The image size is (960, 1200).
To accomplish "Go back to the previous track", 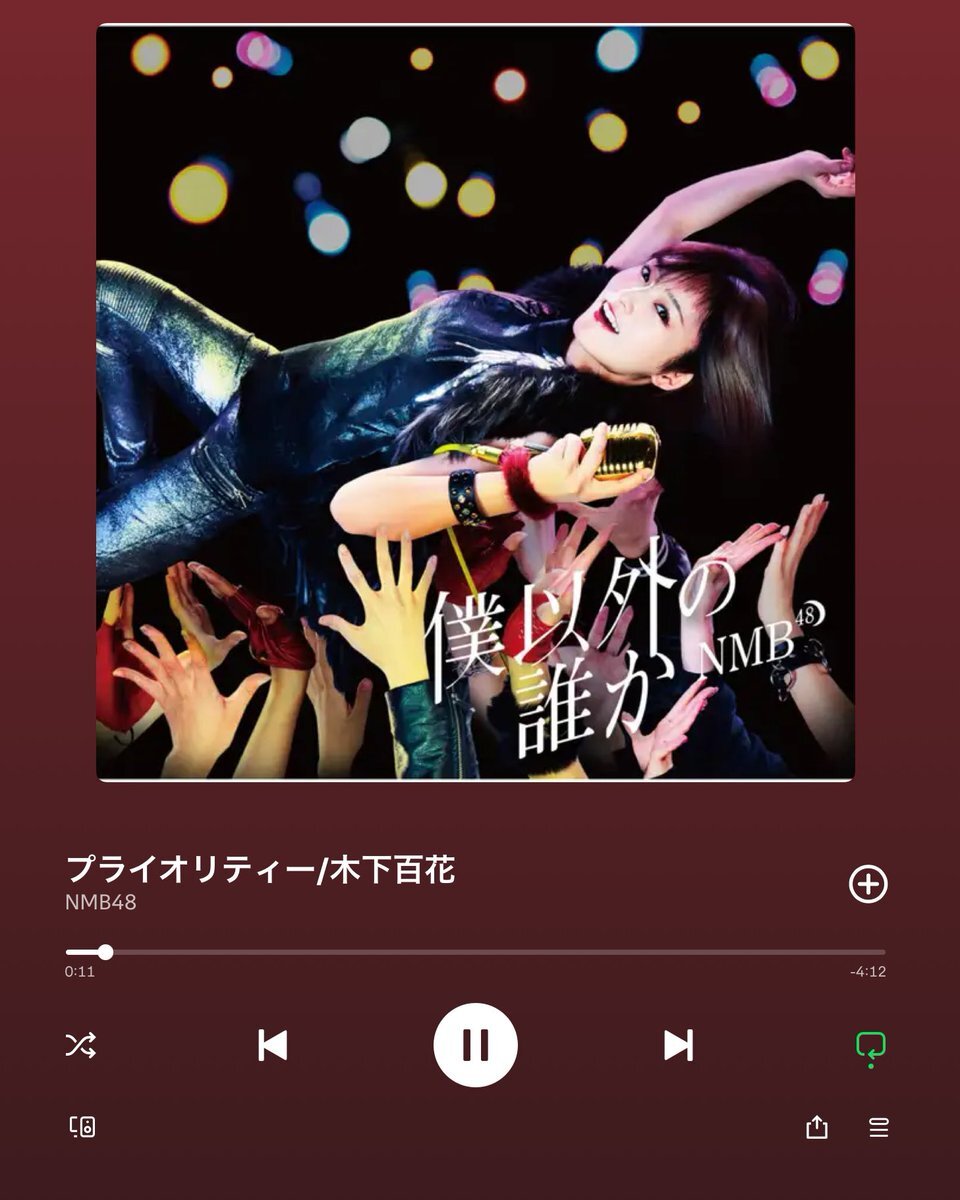I will (272, 1045).
